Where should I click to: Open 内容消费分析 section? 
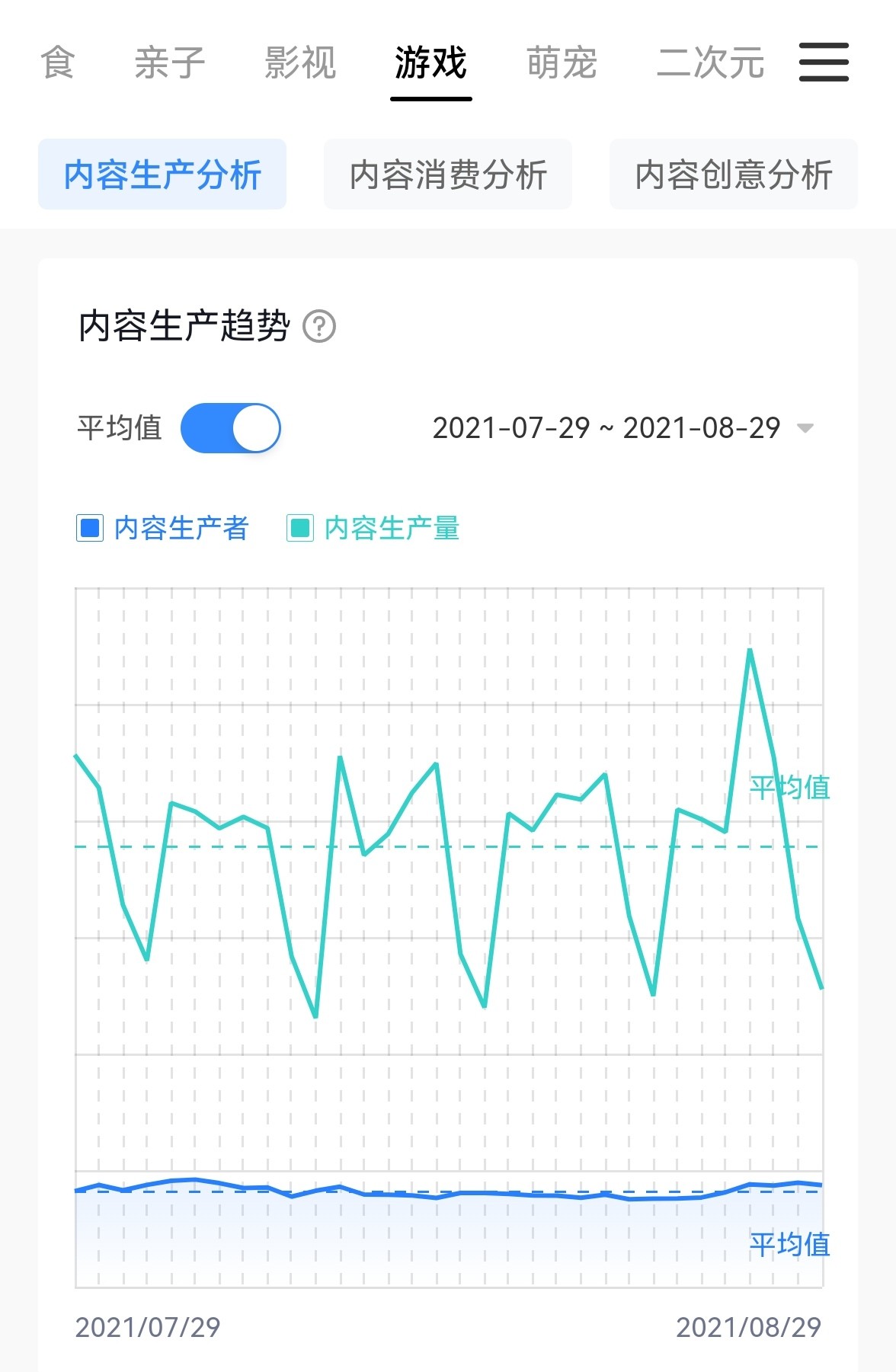(448, 174)
